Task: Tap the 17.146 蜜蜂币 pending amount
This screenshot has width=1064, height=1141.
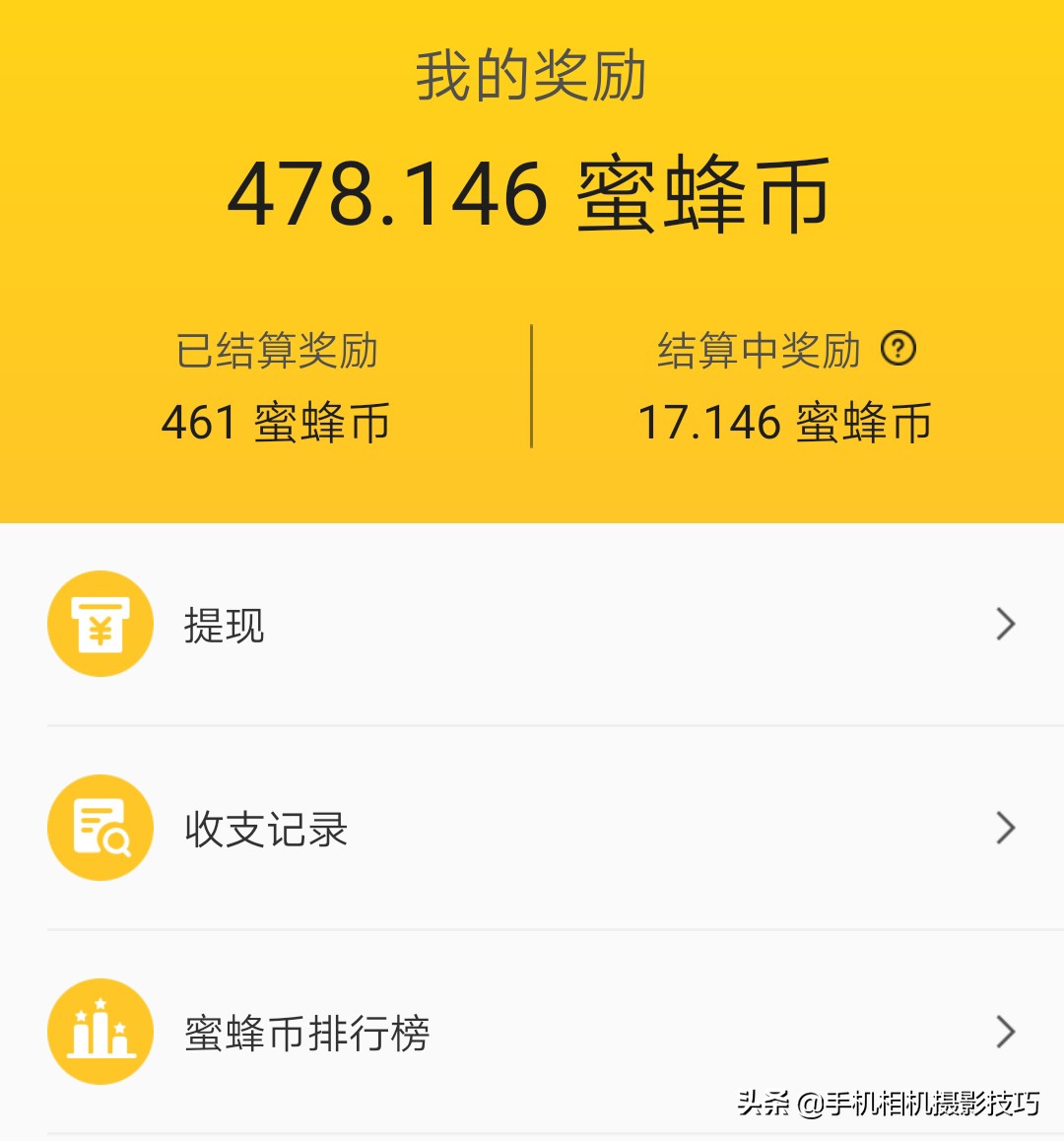Action: [788, 422]
